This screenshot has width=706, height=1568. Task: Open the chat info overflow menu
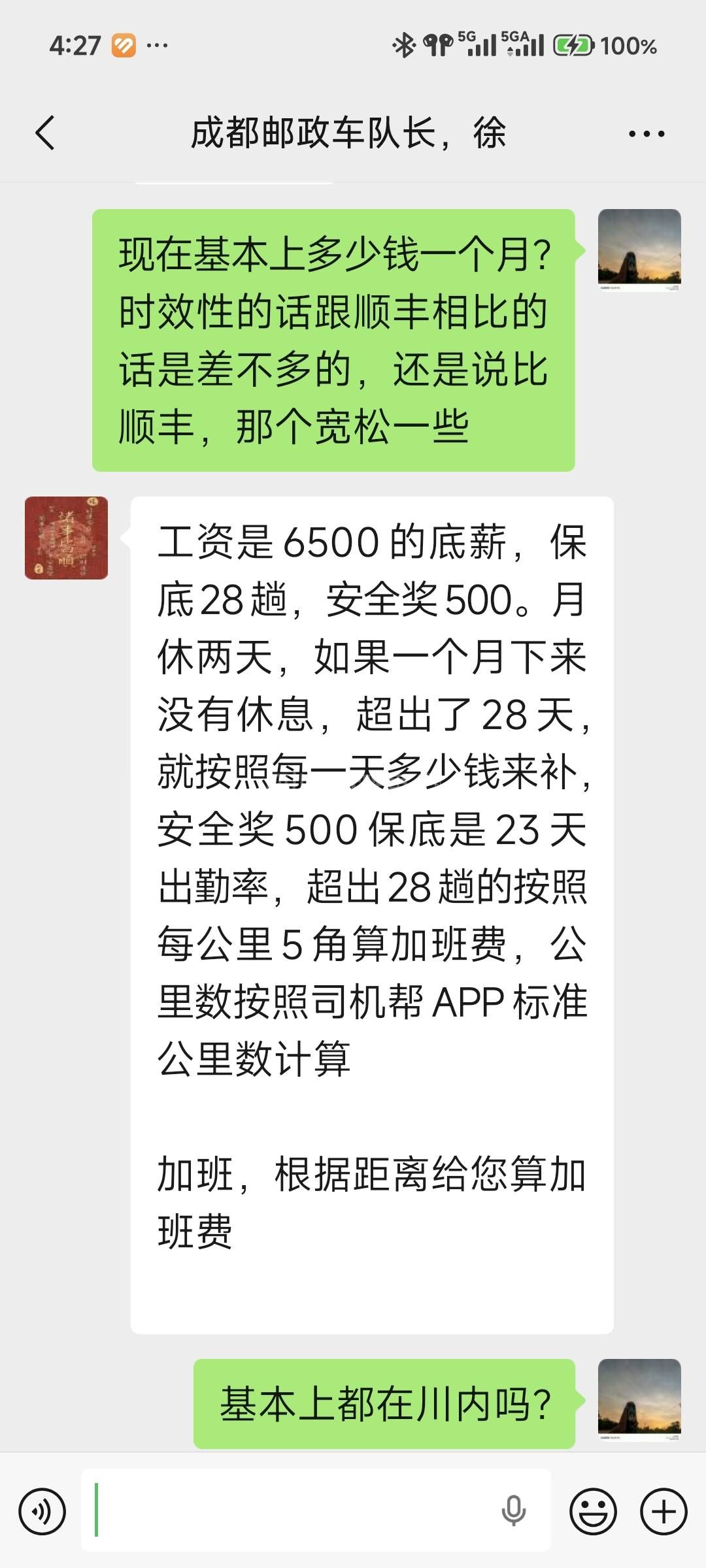pos(646,134)
